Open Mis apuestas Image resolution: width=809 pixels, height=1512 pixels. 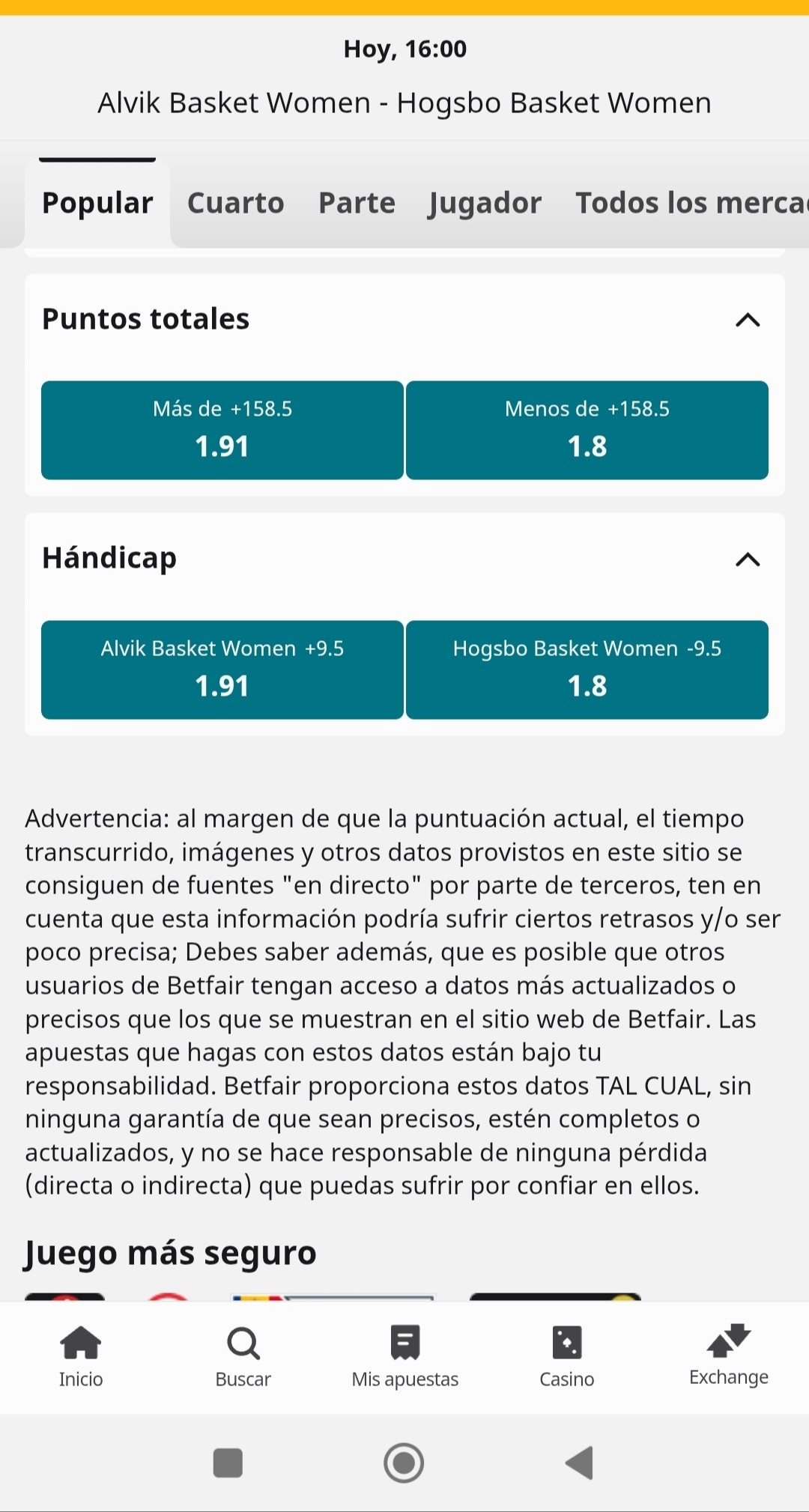coord(404,1357)
